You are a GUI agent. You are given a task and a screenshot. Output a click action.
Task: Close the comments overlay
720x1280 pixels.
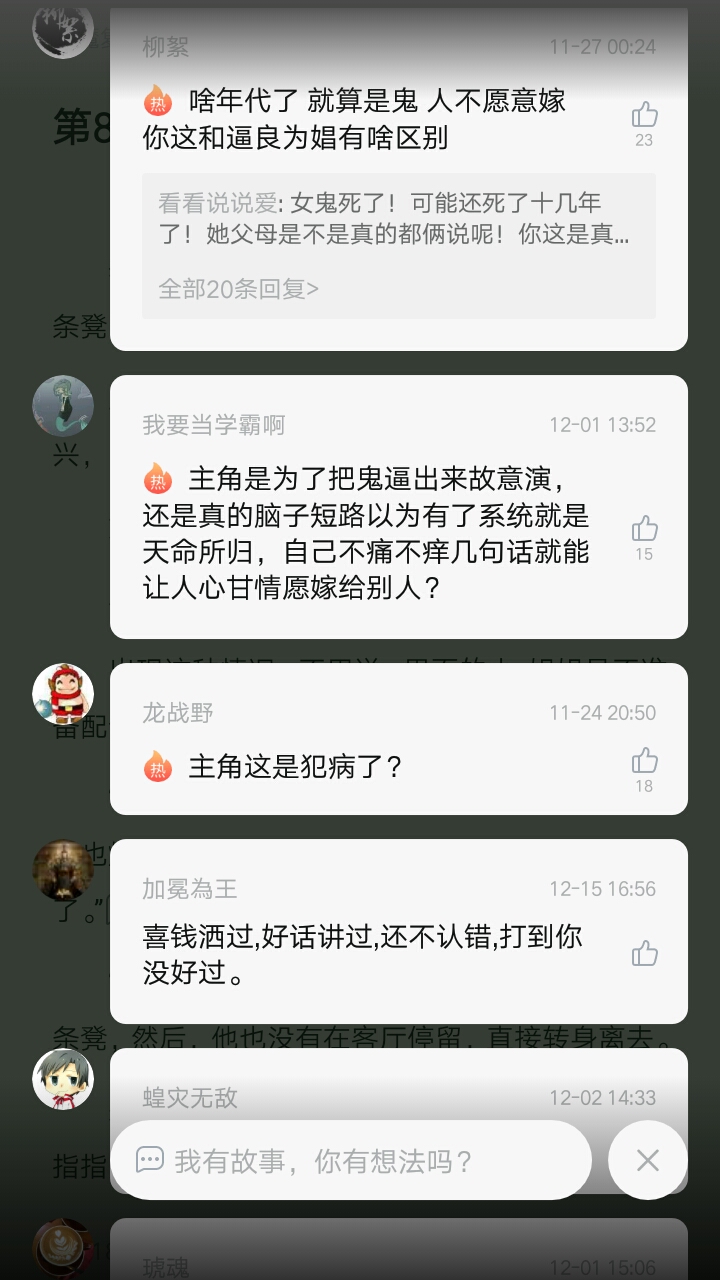pyautogui.click(x=648, y=1160)
